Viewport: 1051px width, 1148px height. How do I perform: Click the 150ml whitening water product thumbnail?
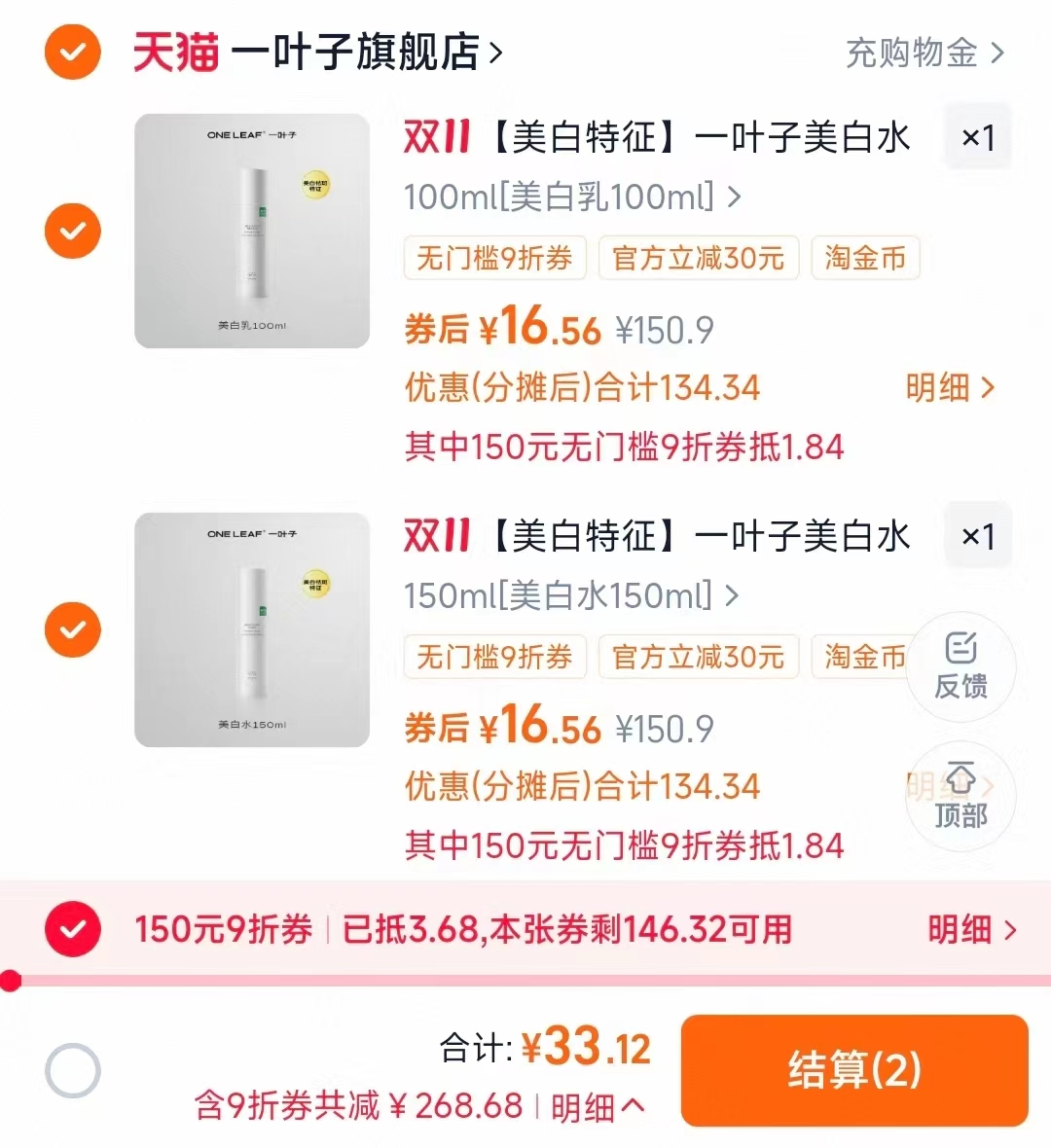251,629
